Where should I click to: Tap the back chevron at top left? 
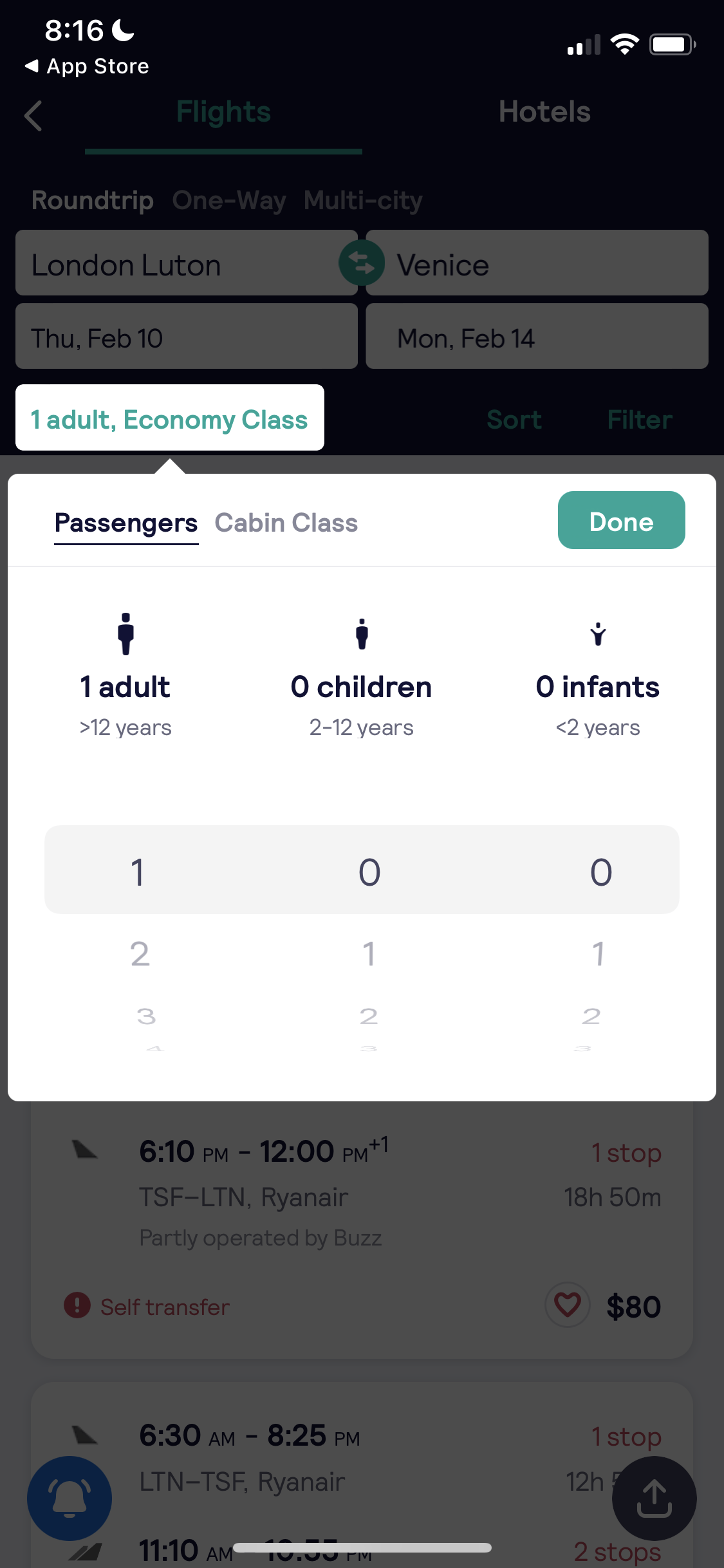point(33,116)
